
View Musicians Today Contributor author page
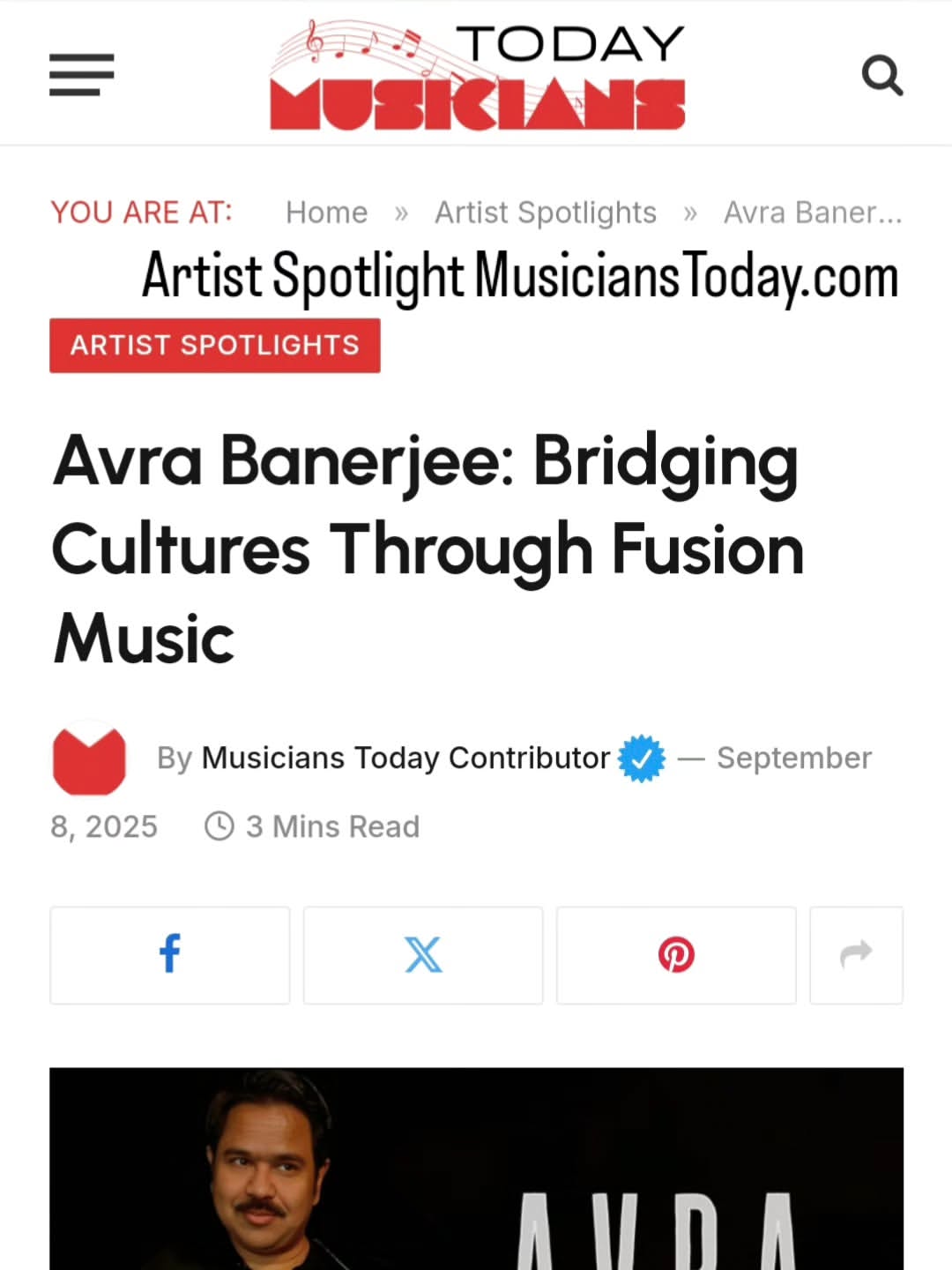pos(405,758)
